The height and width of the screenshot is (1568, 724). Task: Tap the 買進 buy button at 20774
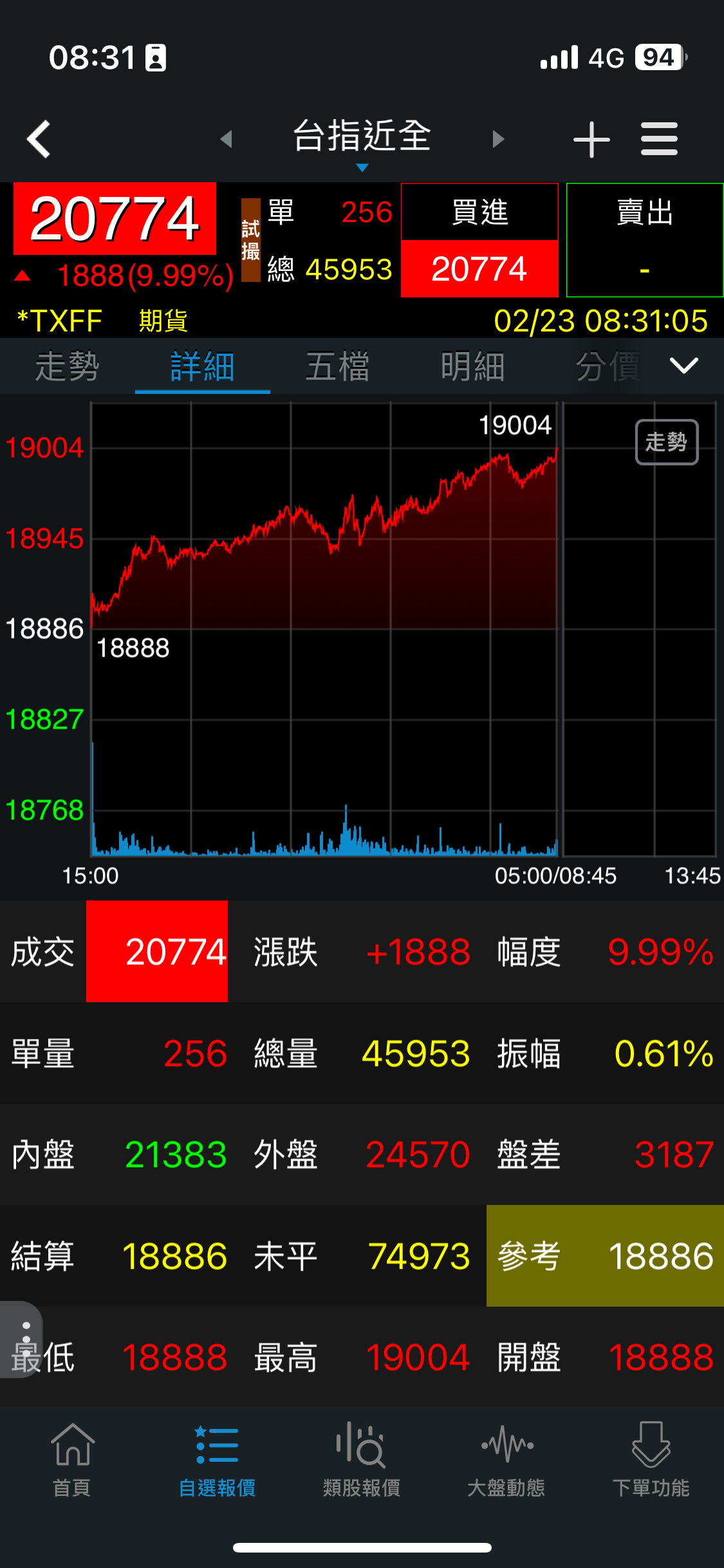[479, 240]
